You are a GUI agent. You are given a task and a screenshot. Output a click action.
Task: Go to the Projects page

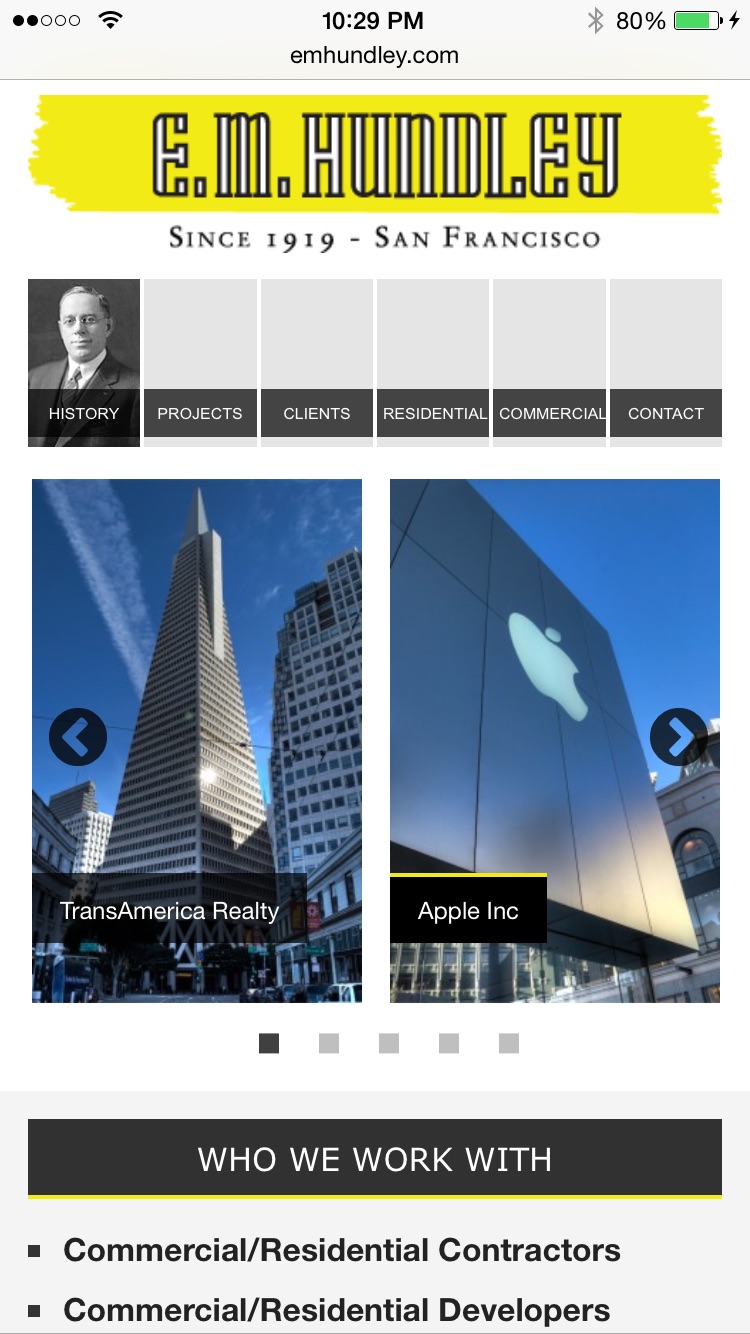click(x=200, y=412)
